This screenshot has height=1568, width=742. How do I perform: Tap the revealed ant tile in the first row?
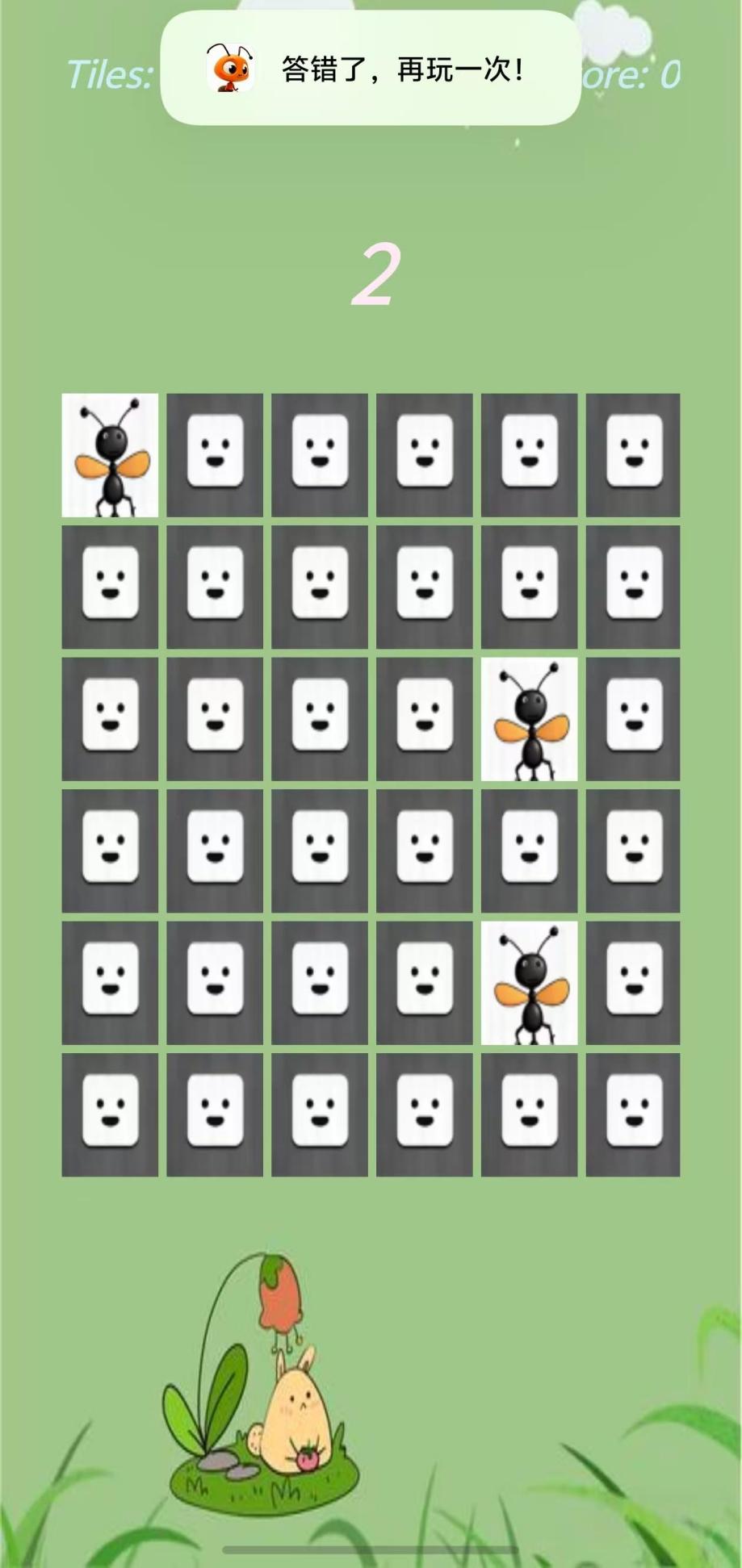tap(110, 455)
